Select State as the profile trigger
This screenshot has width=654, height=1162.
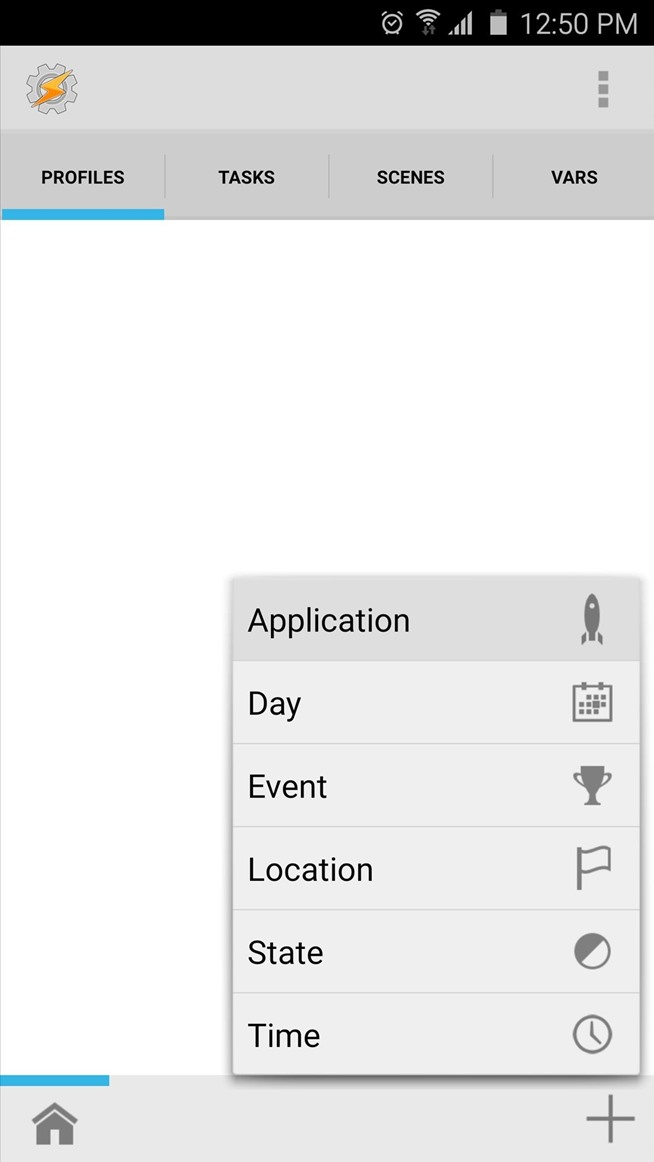point(436,952)
